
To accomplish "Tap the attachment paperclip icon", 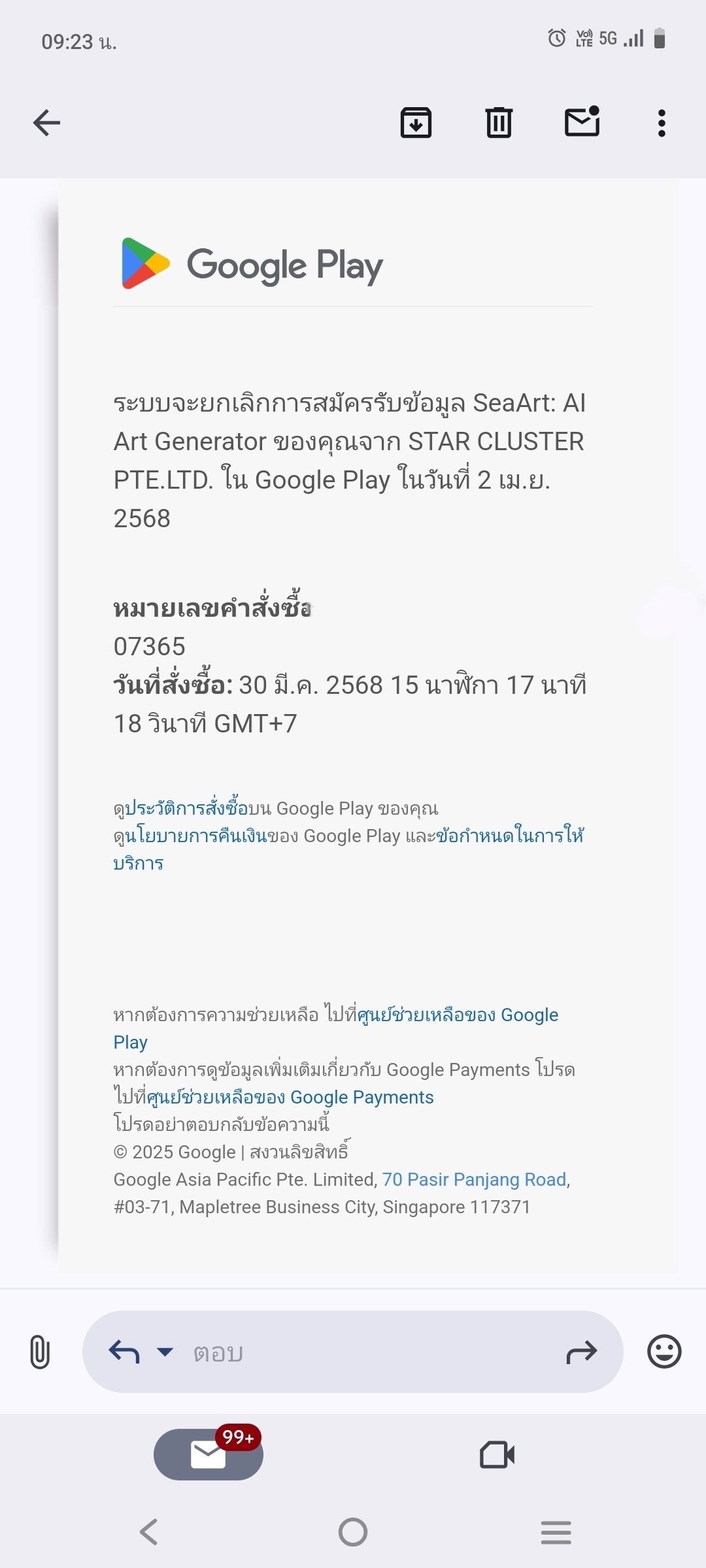I will pyautogui.click(x=40, y=1352).
